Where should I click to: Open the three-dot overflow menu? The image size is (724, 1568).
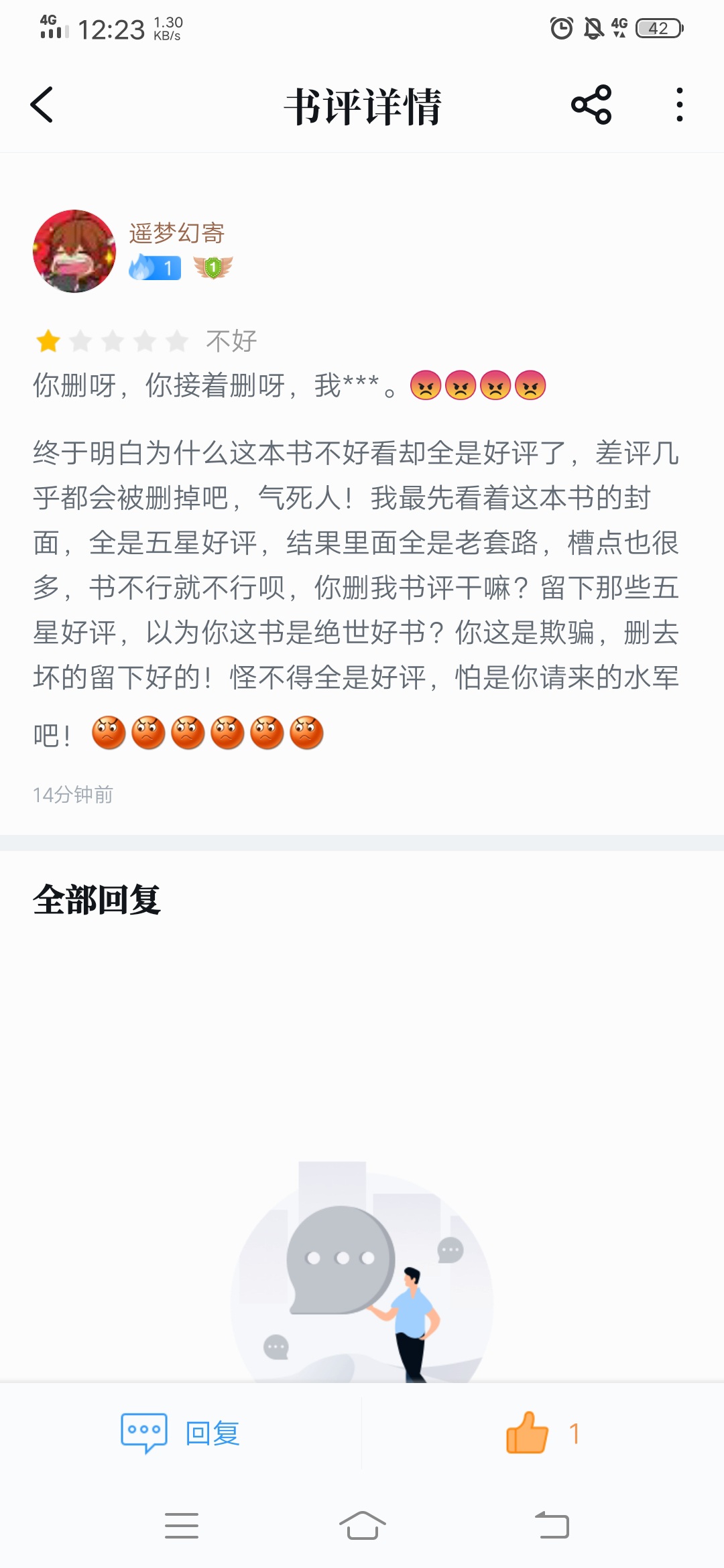[x=679, y=105]
